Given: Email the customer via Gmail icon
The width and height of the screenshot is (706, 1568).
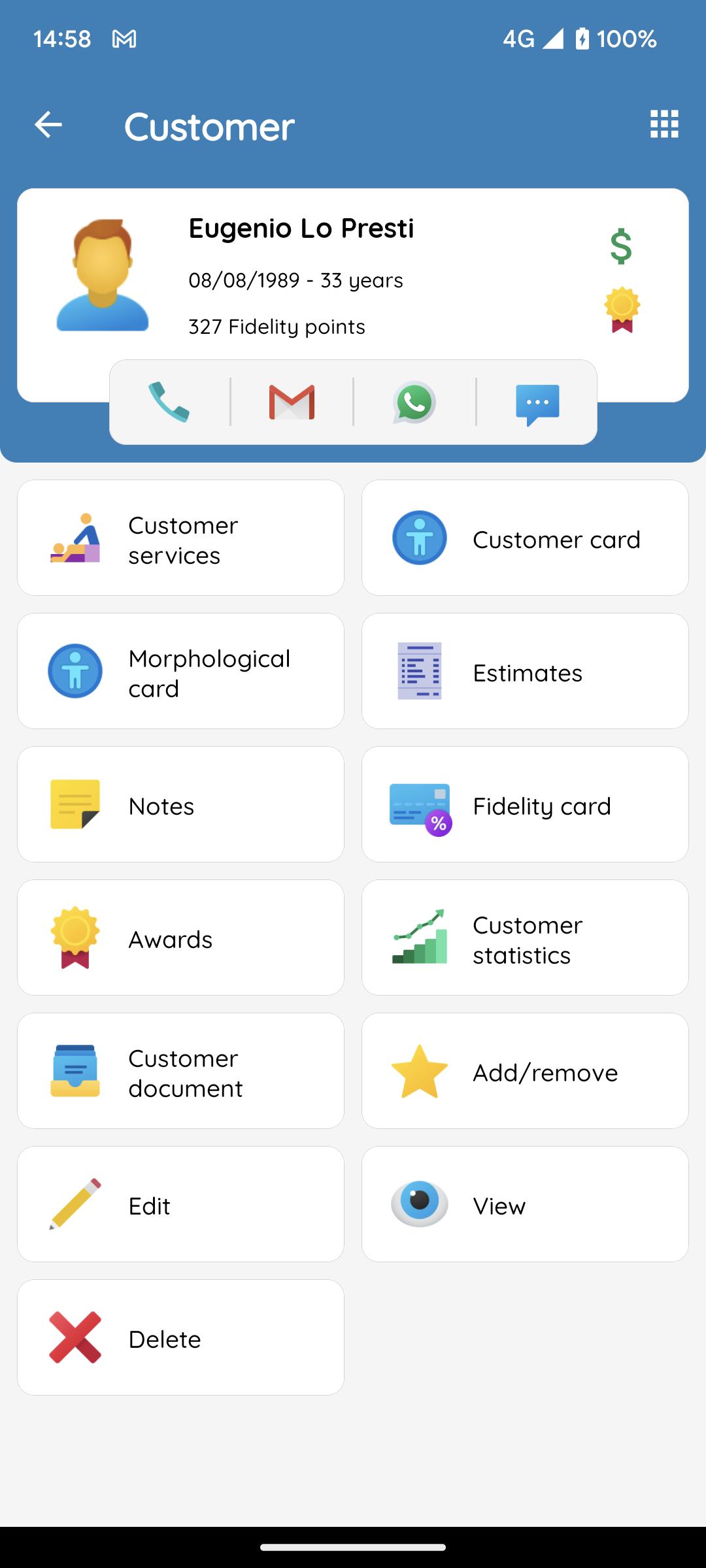Looking at the screenshot, I should 292,402.
